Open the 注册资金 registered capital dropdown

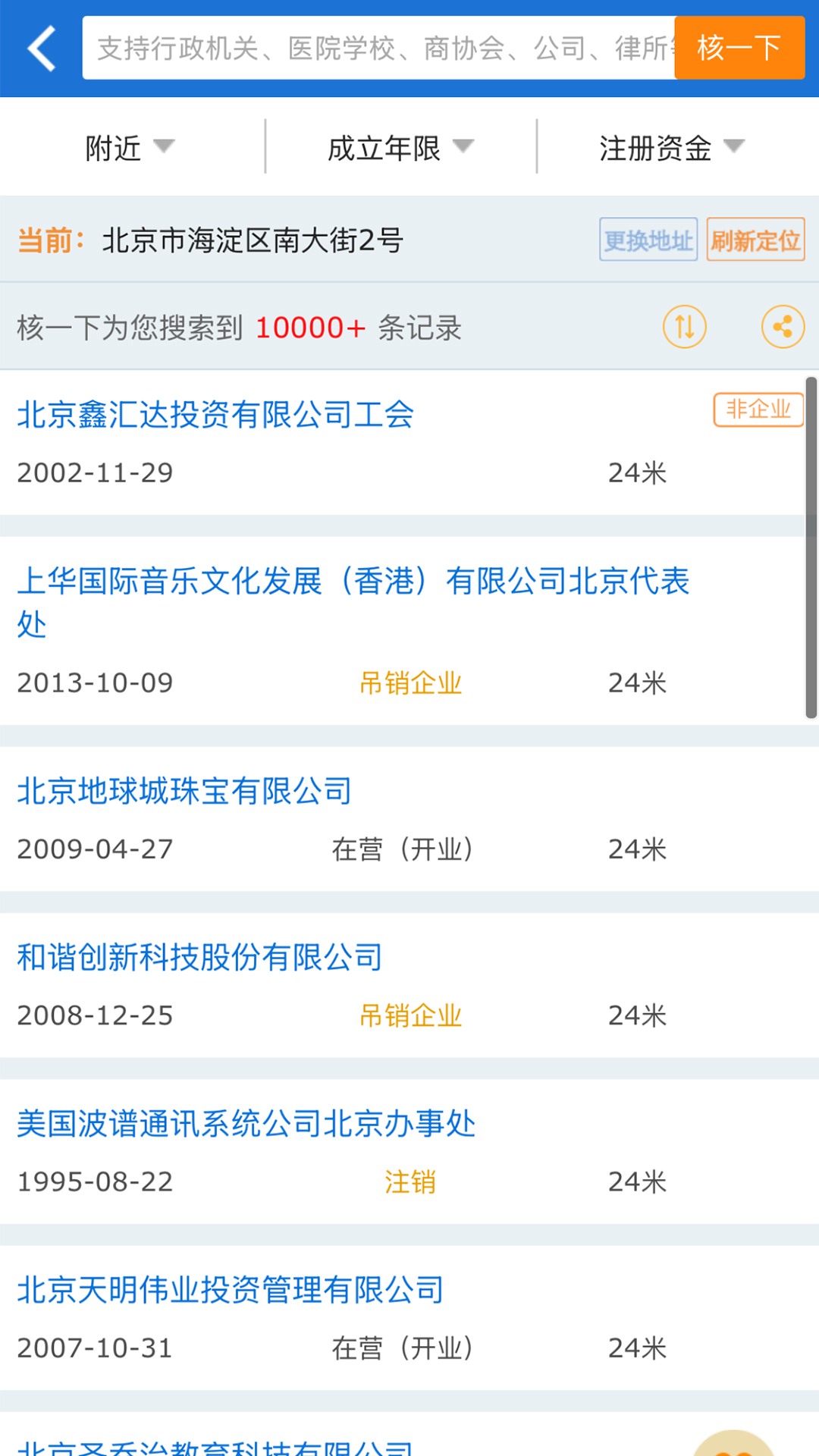coord(670,146)
